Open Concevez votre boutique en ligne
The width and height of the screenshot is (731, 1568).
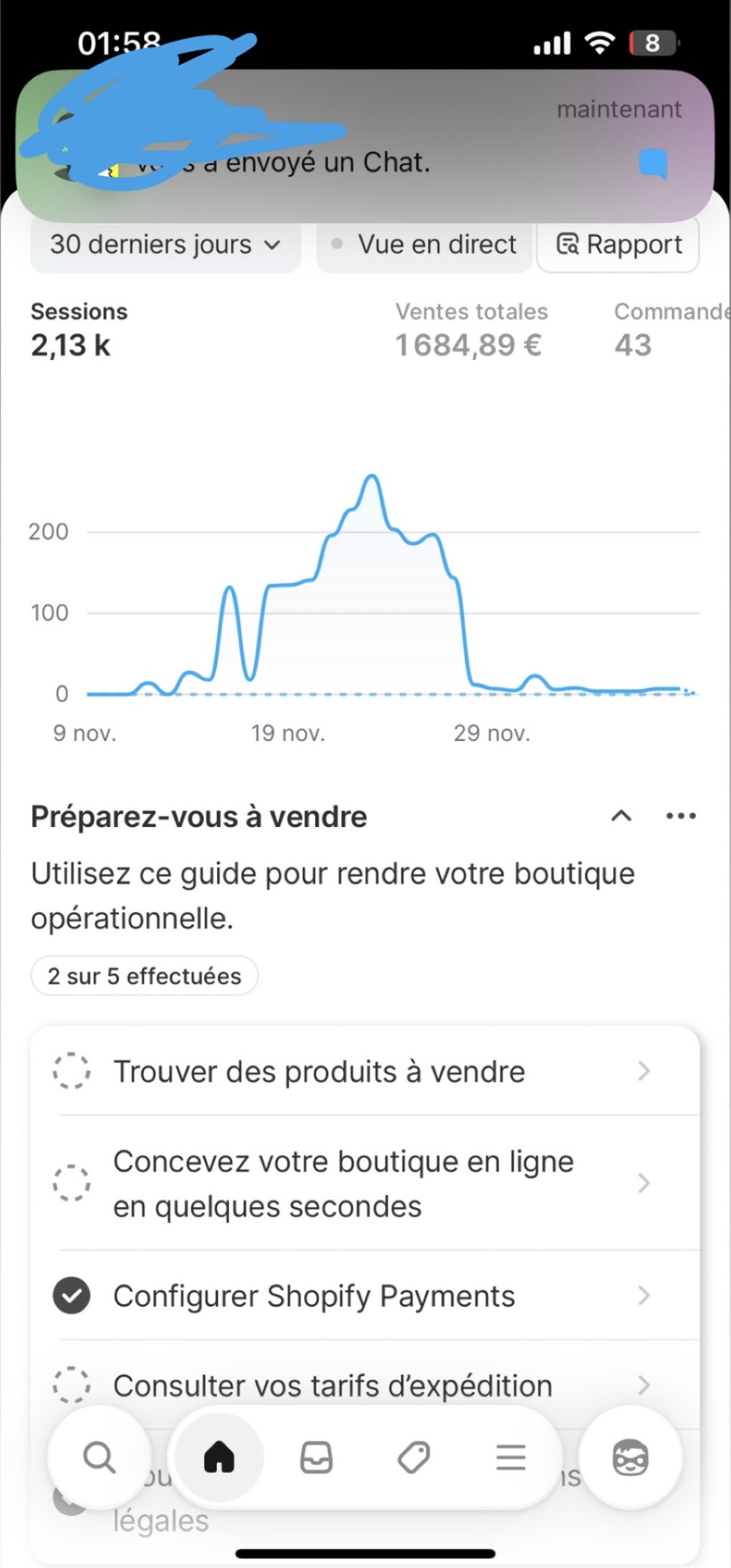(365, 1183)
